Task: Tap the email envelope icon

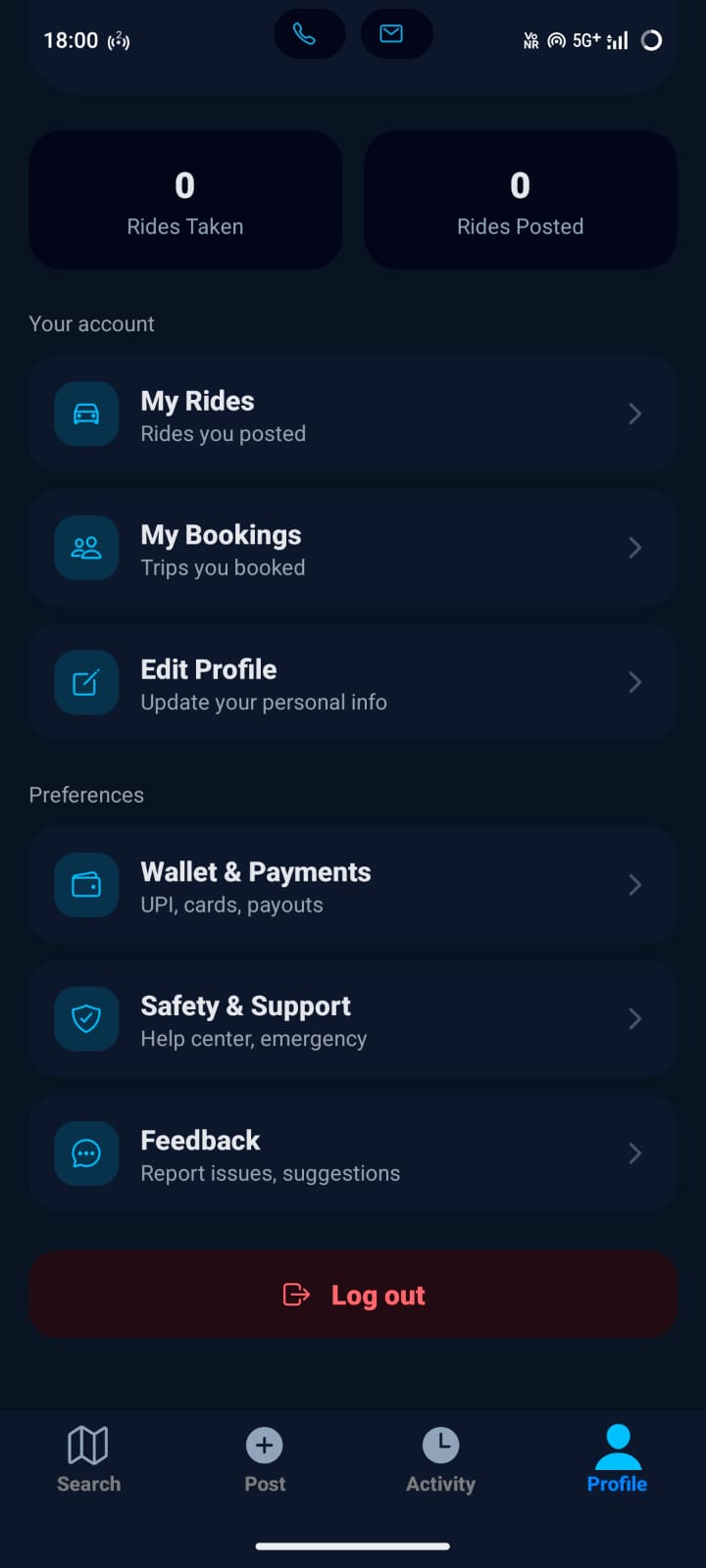Action: [396, 35]
